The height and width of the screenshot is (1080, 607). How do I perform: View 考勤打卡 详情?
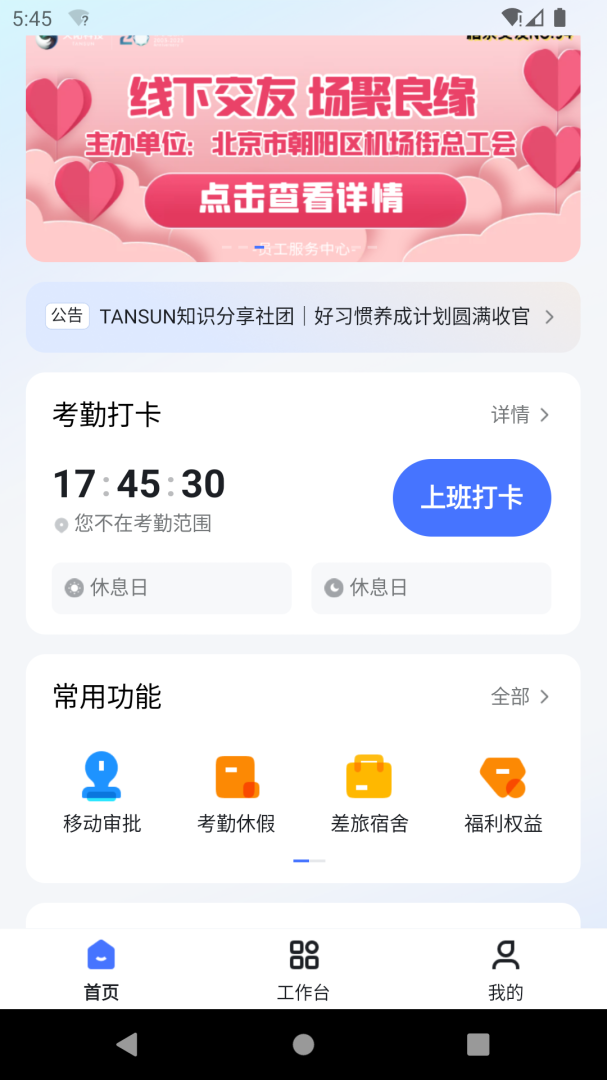pyautogui.click(x=520, y=415)
